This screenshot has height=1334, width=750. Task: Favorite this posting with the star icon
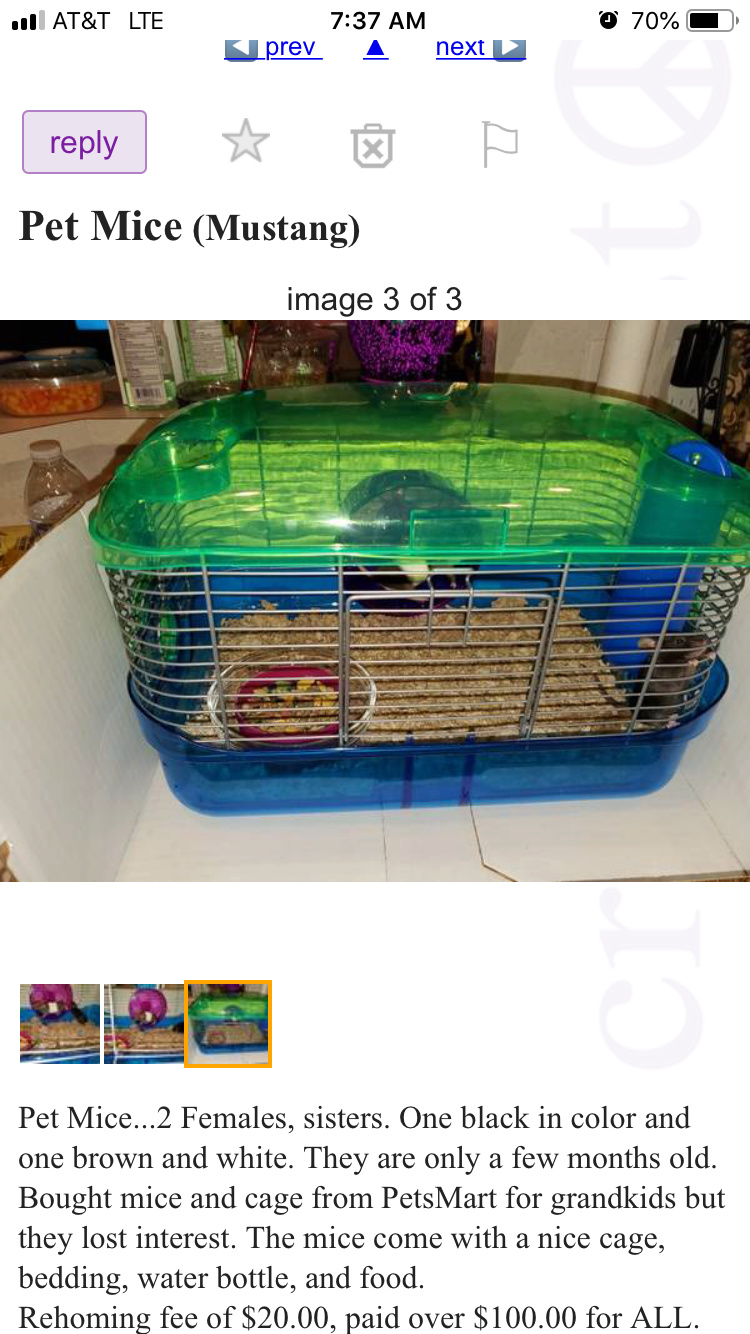[245, 143]
